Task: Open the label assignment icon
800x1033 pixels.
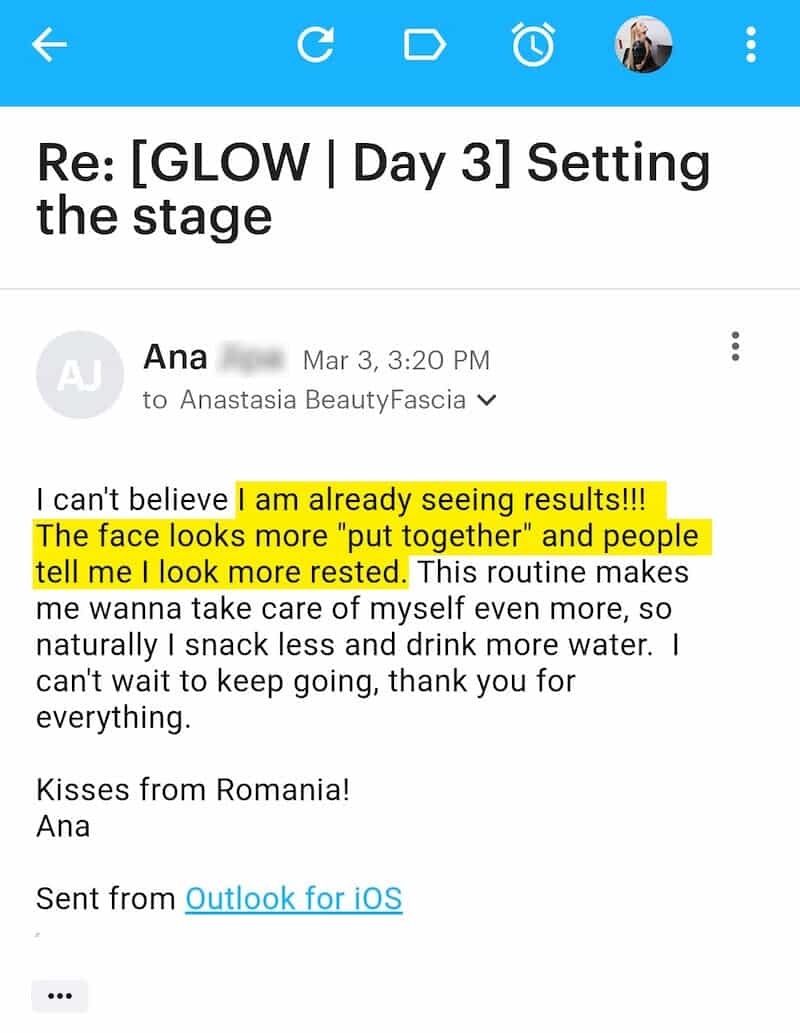Action: pyautogui.click(x=425, y=45)
